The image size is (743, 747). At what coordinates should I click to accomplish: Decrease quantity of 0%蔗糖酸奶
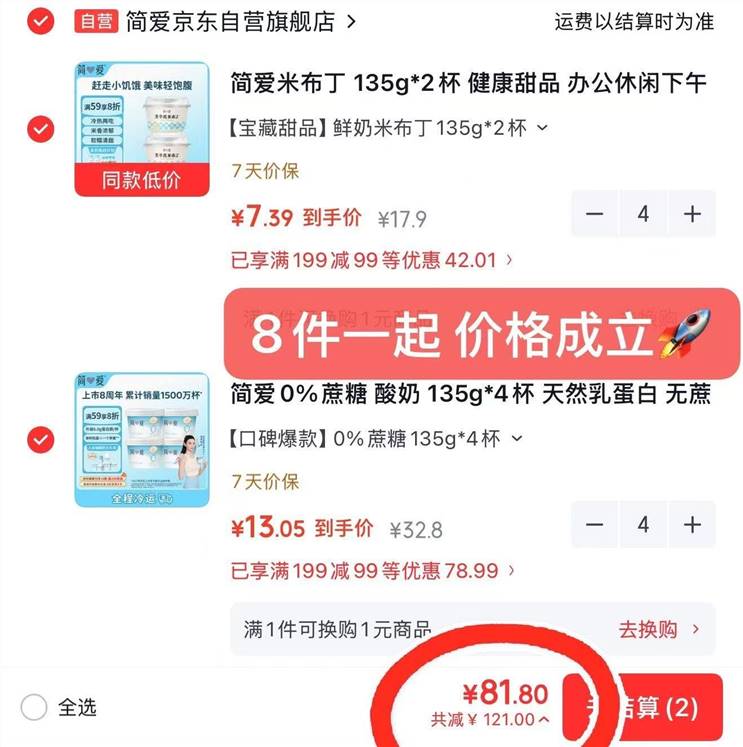point(594,525)
